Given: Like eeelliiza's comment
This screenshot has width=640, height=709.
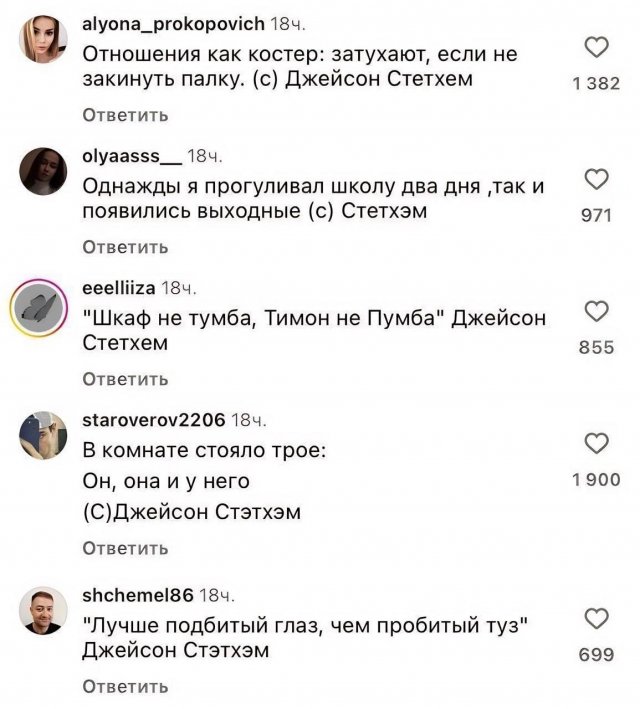Looking at the screenshot, I should 596,311.
